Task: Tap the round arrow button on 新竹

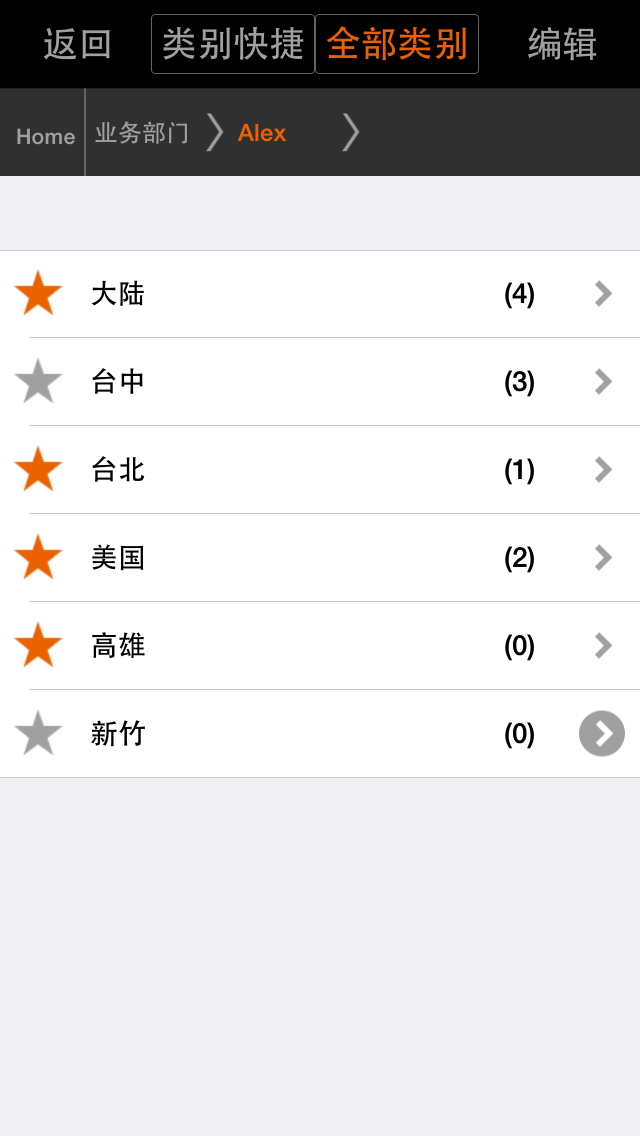Action: [602, 734]
